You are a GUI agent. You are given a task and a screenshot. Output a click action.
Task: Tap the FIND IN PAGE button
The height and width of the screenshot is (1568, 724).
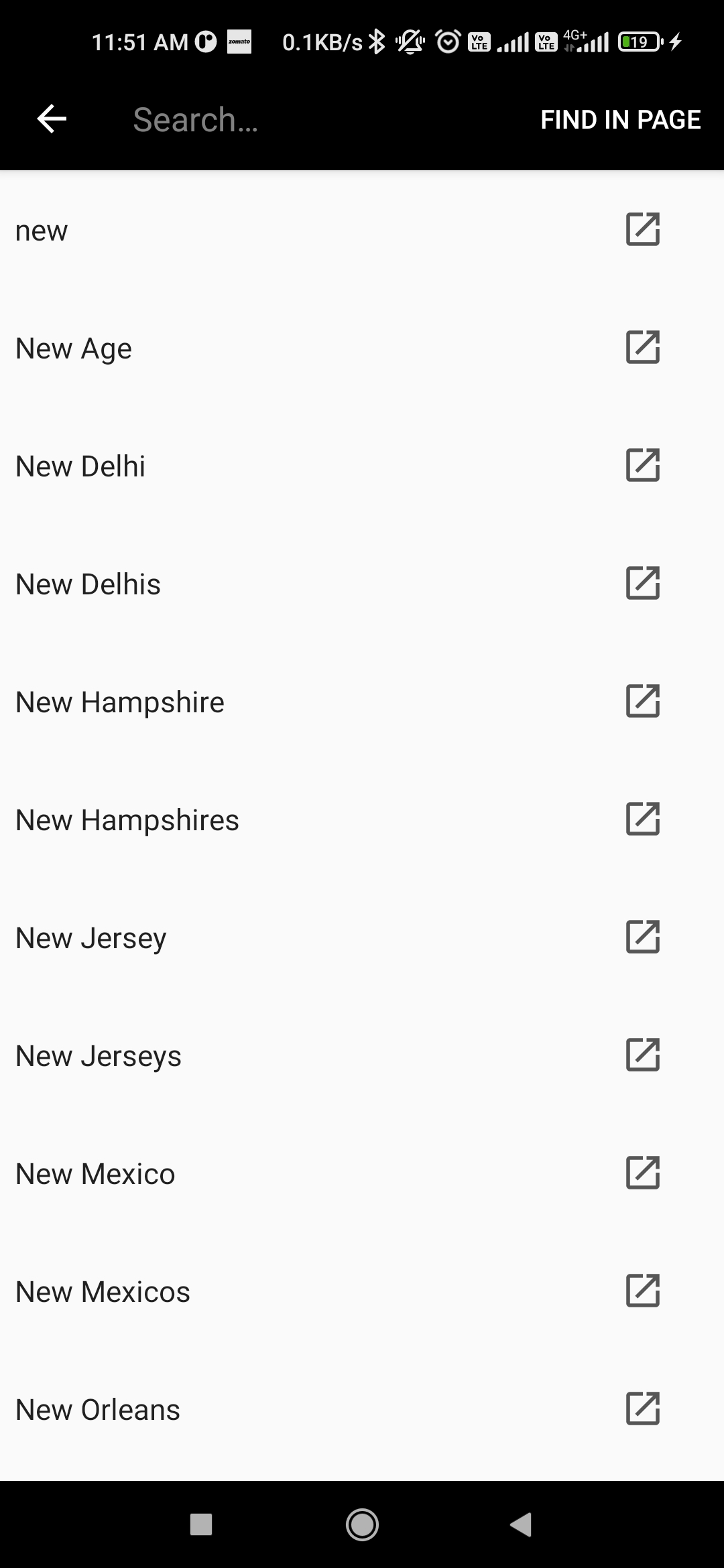(620, 120)
